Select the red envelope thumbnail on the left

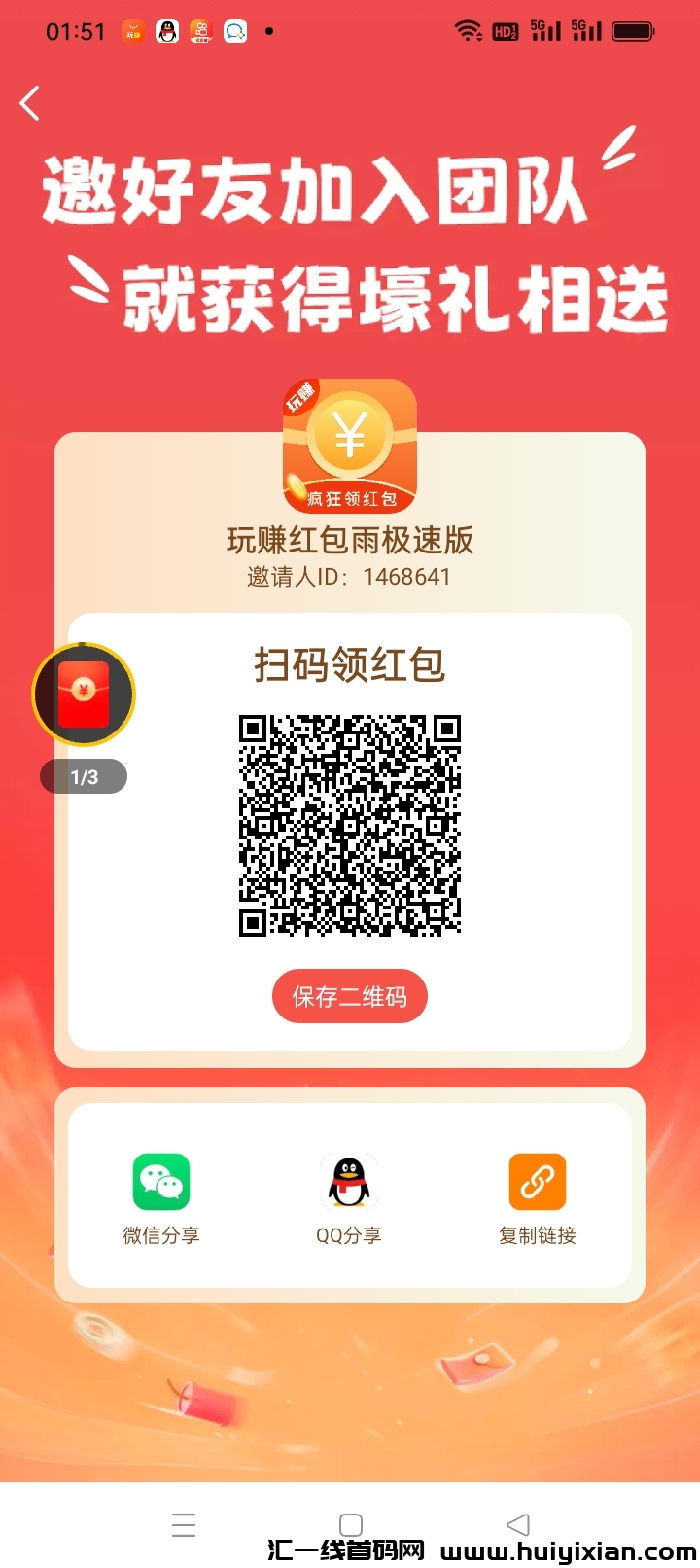click(x=83, y=693)
